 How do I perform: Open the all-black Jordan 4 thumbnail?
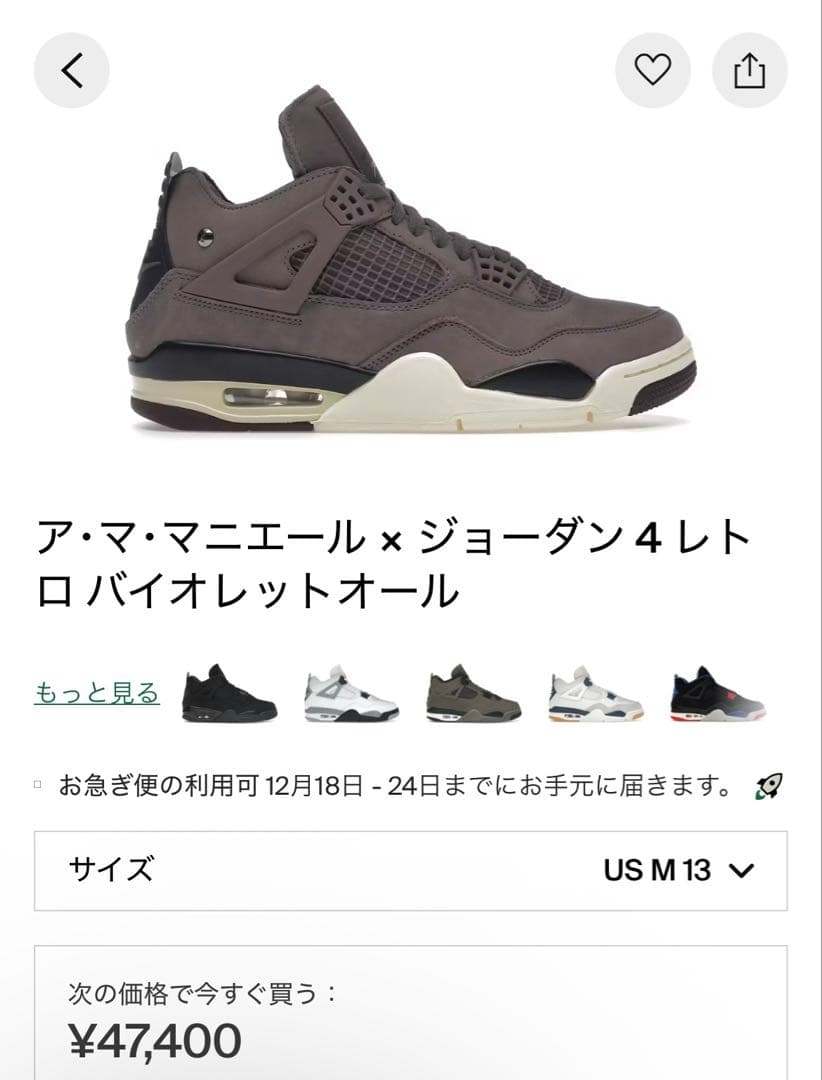229,693
